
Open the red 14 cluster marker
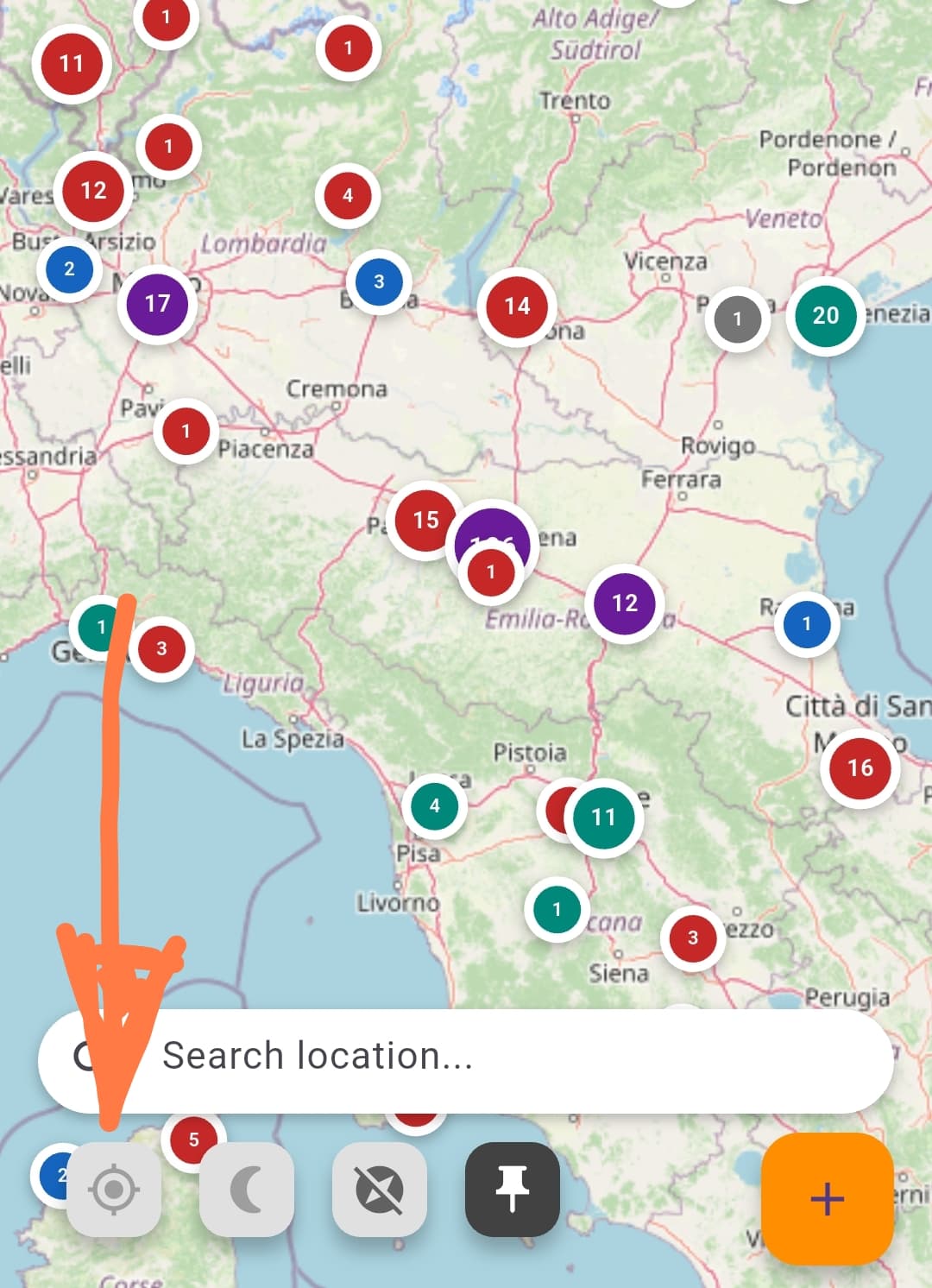517,306
